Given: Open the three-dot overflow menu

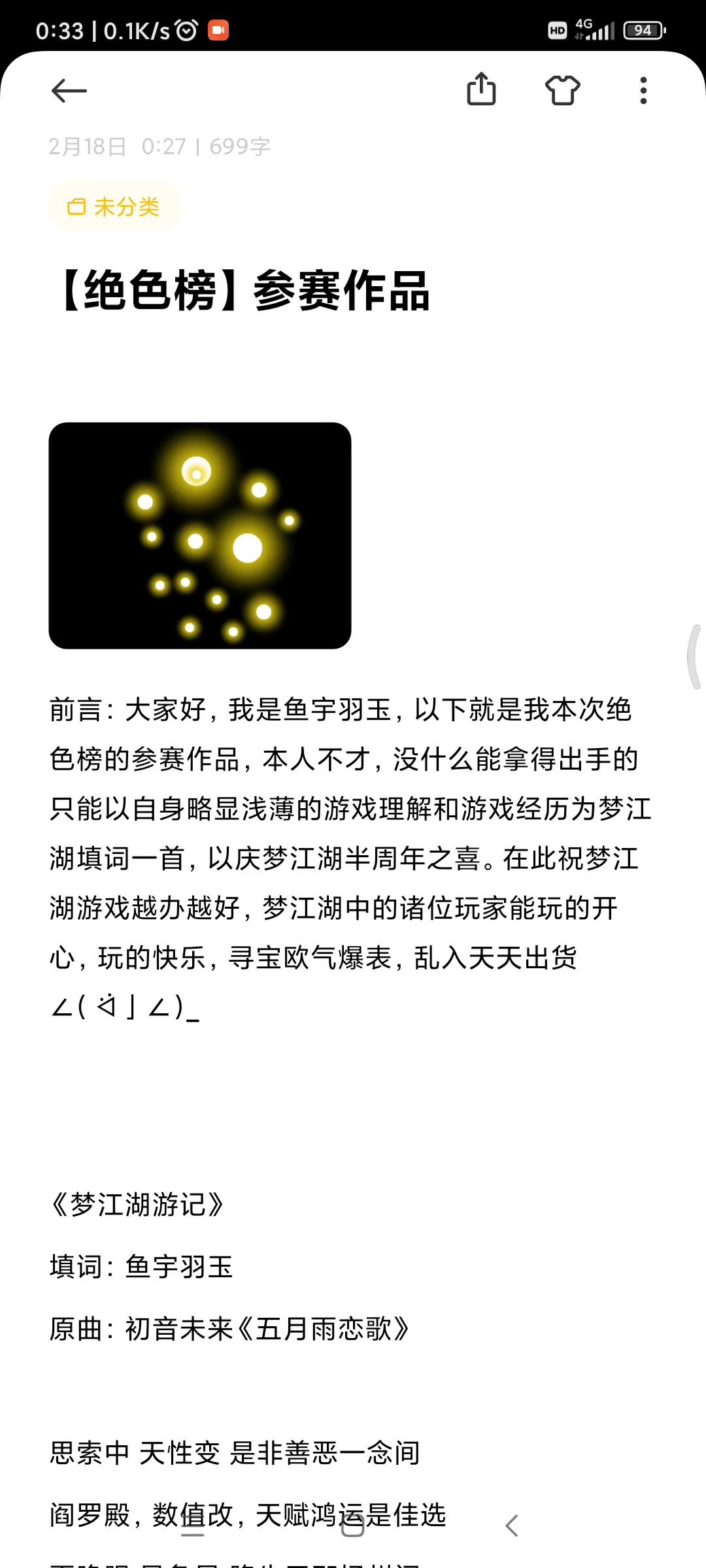Looking at the screenshot, I should point(644,90).
